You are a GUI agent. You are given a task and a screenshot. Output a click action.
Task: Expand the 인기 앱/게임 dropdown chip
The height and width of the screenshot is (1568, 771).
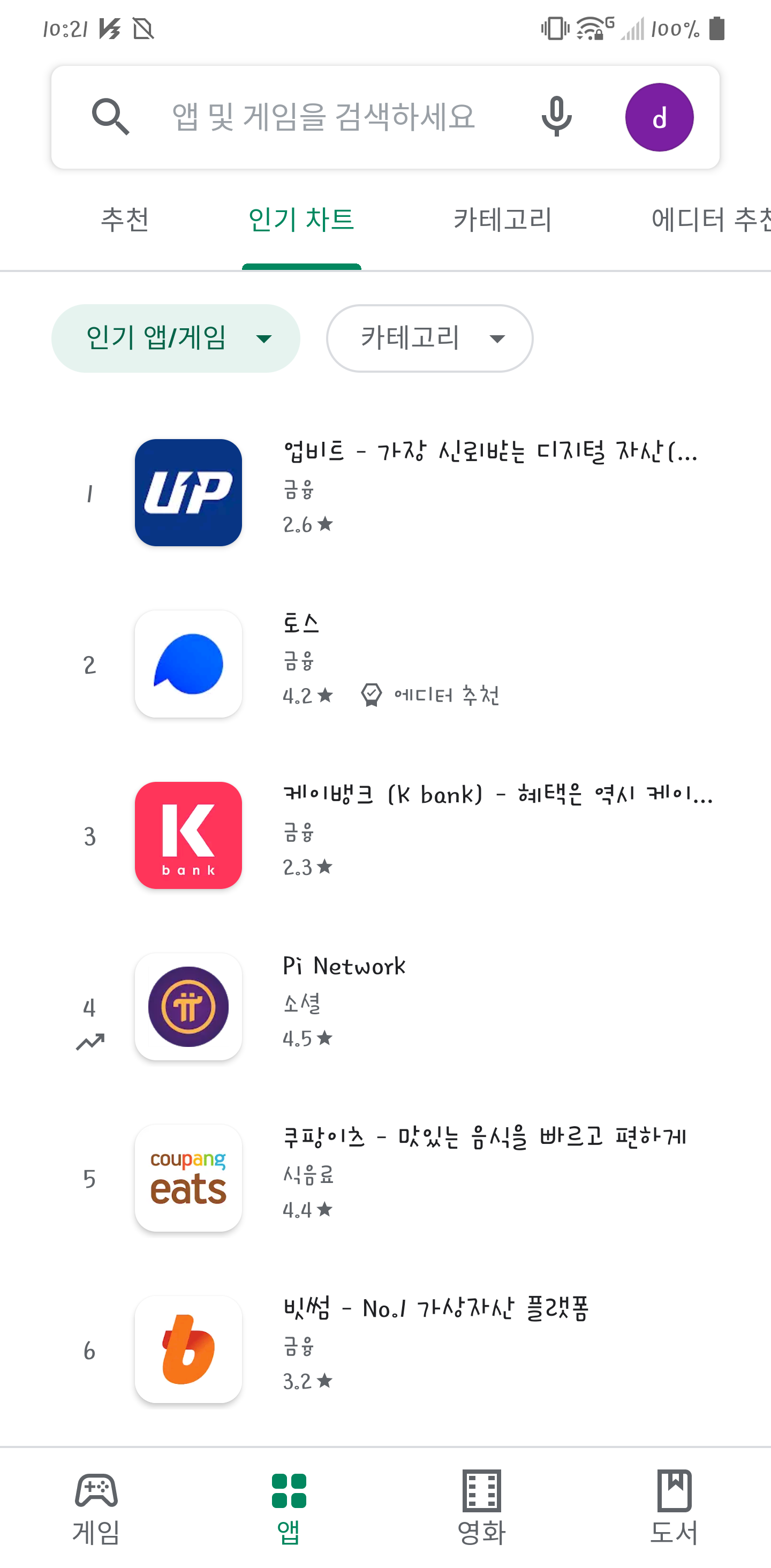[175, 338]
